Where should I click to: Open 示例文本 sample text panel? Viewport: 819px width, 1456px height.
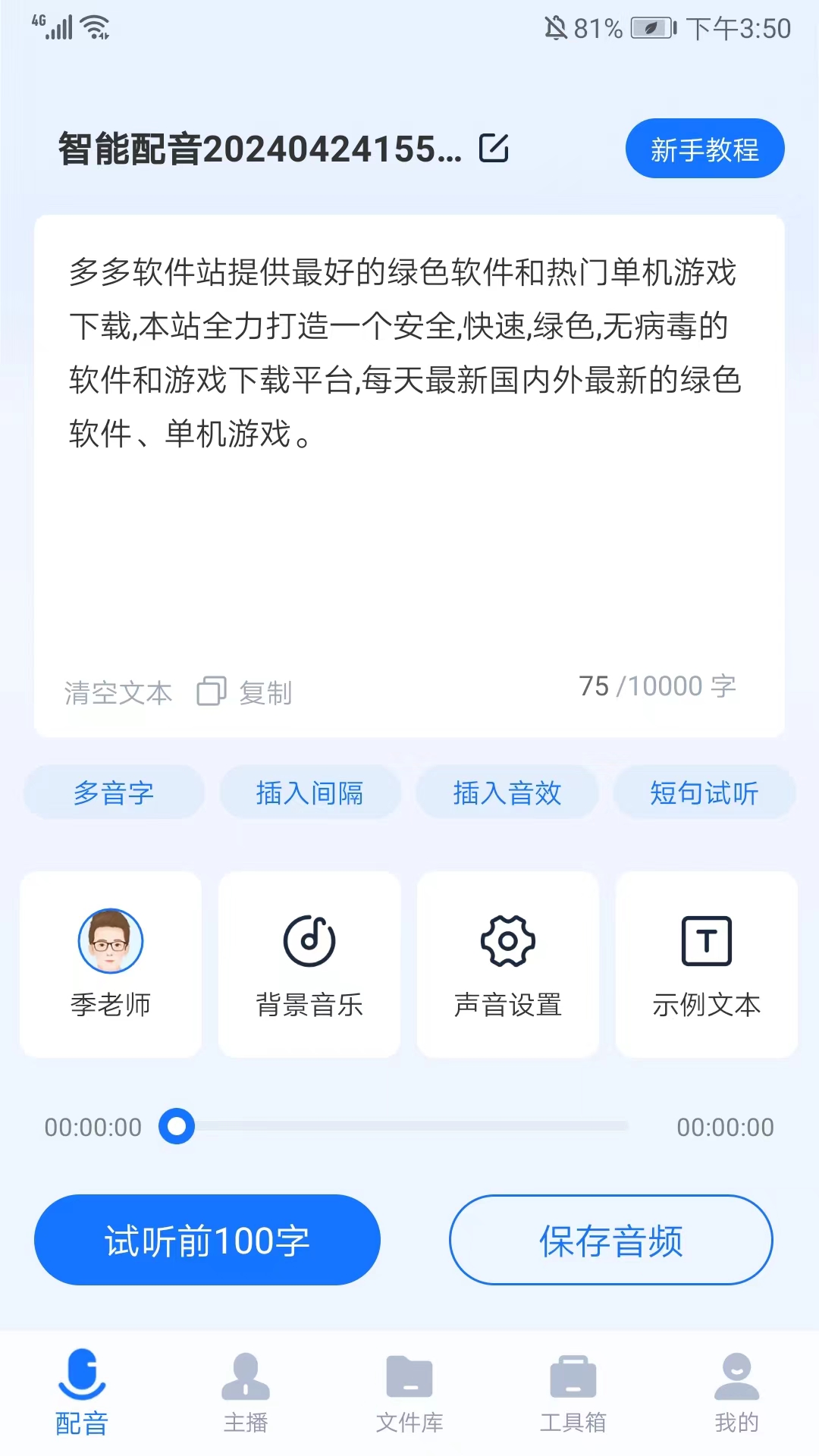tap(707, 943)
